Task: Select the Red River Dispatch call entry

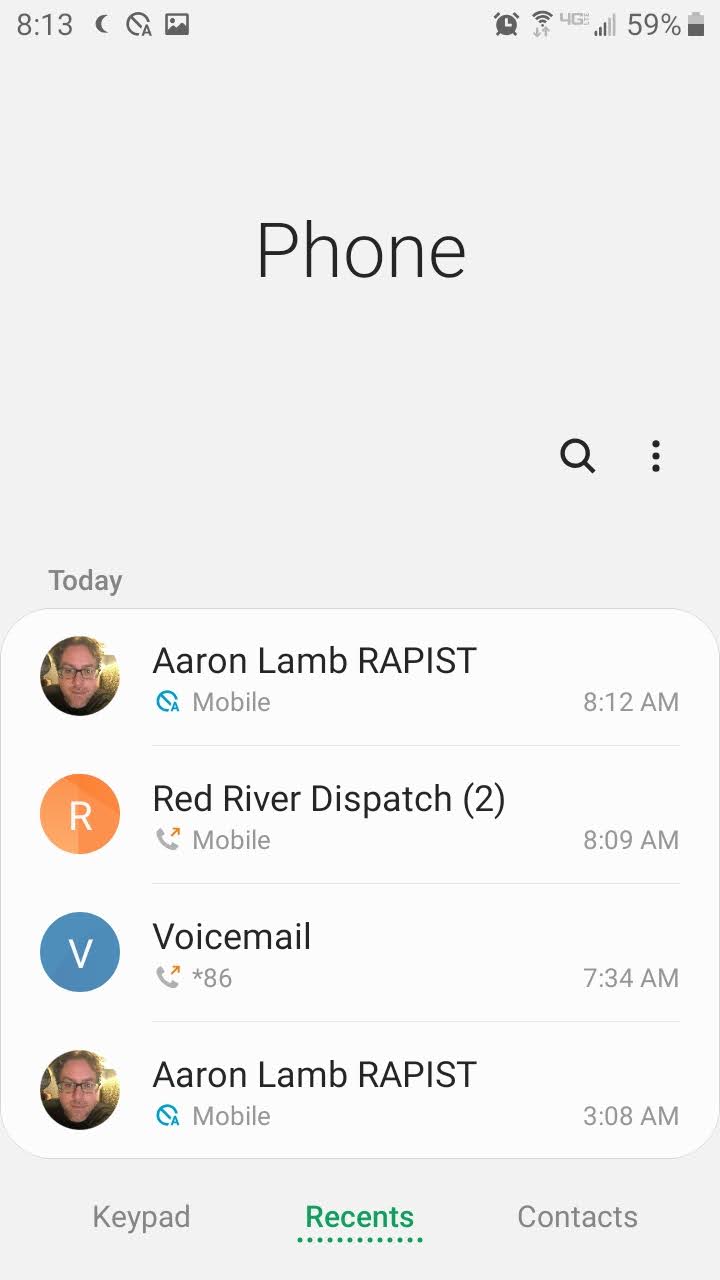Action: coord(360,815)
